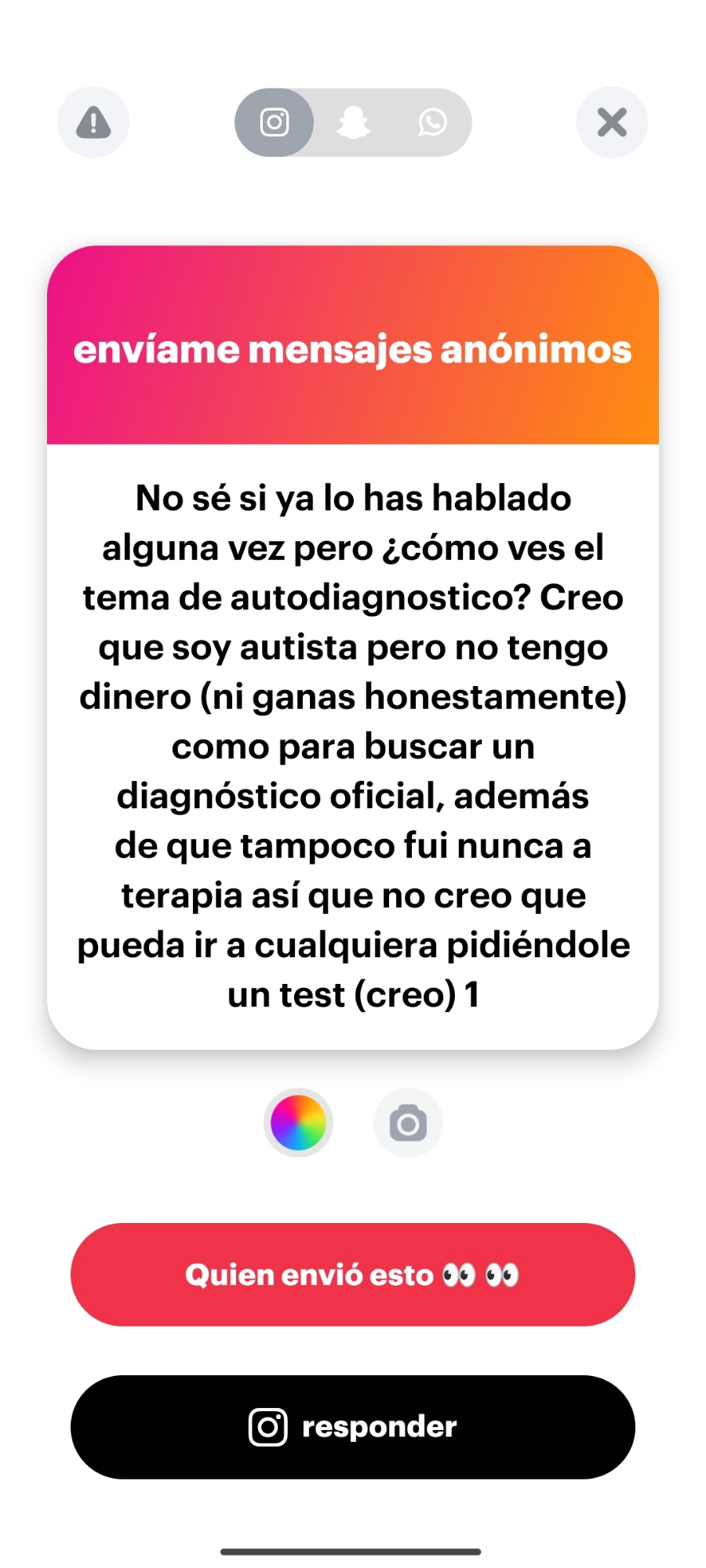This screenshot has height=1568, width=706.
Task: Report this message with the warning icon
Action: tap(93, 122)
